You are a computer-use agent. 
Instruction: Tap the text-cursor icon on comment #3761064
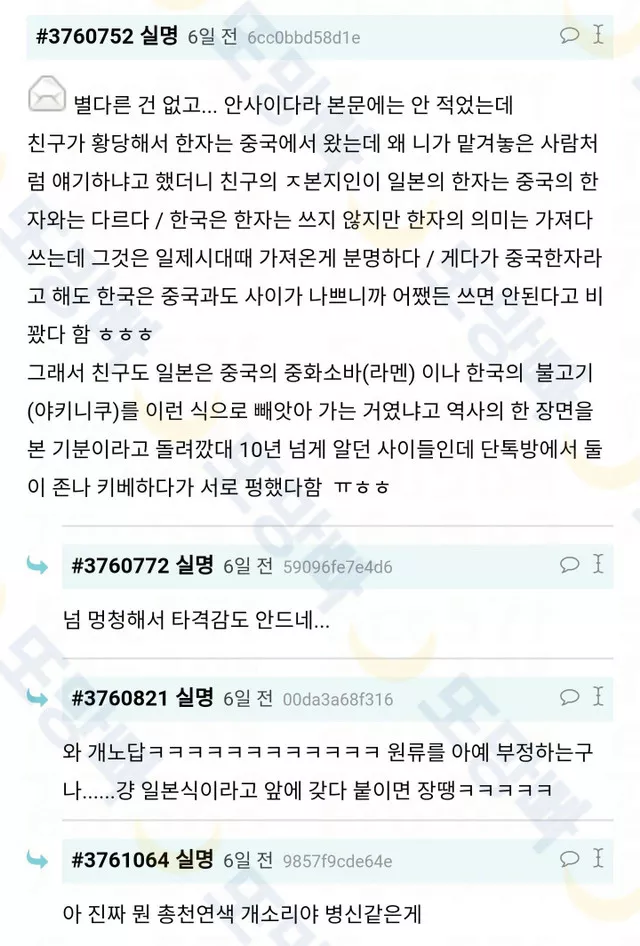pos(598,857)
